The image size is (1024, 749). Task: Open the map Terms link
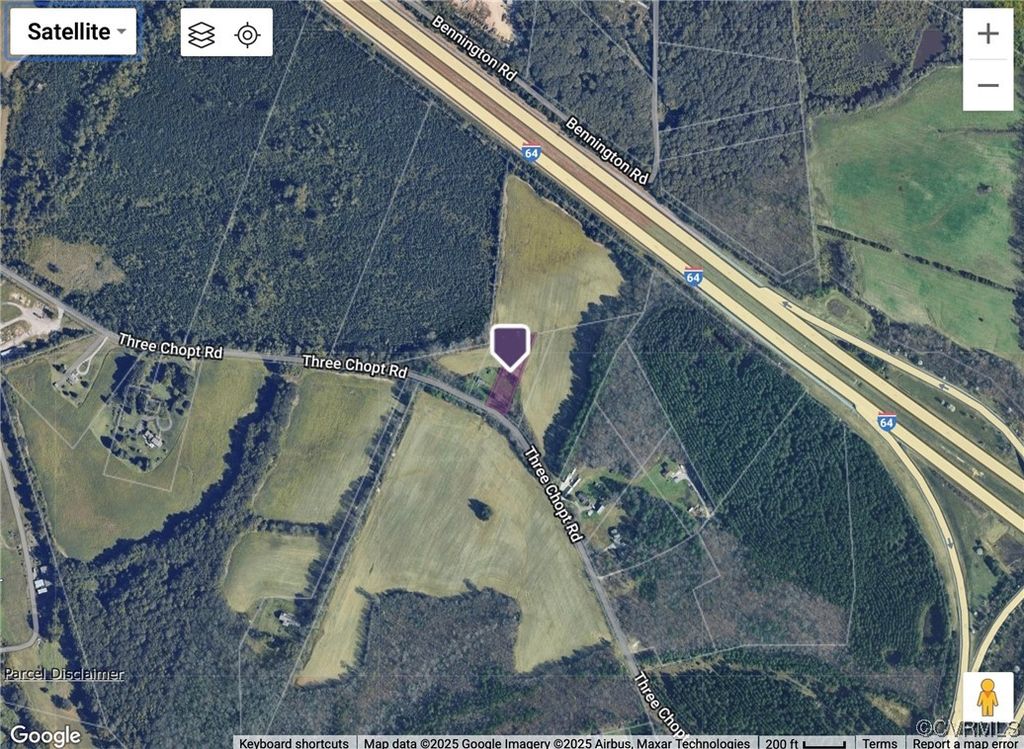880,743
